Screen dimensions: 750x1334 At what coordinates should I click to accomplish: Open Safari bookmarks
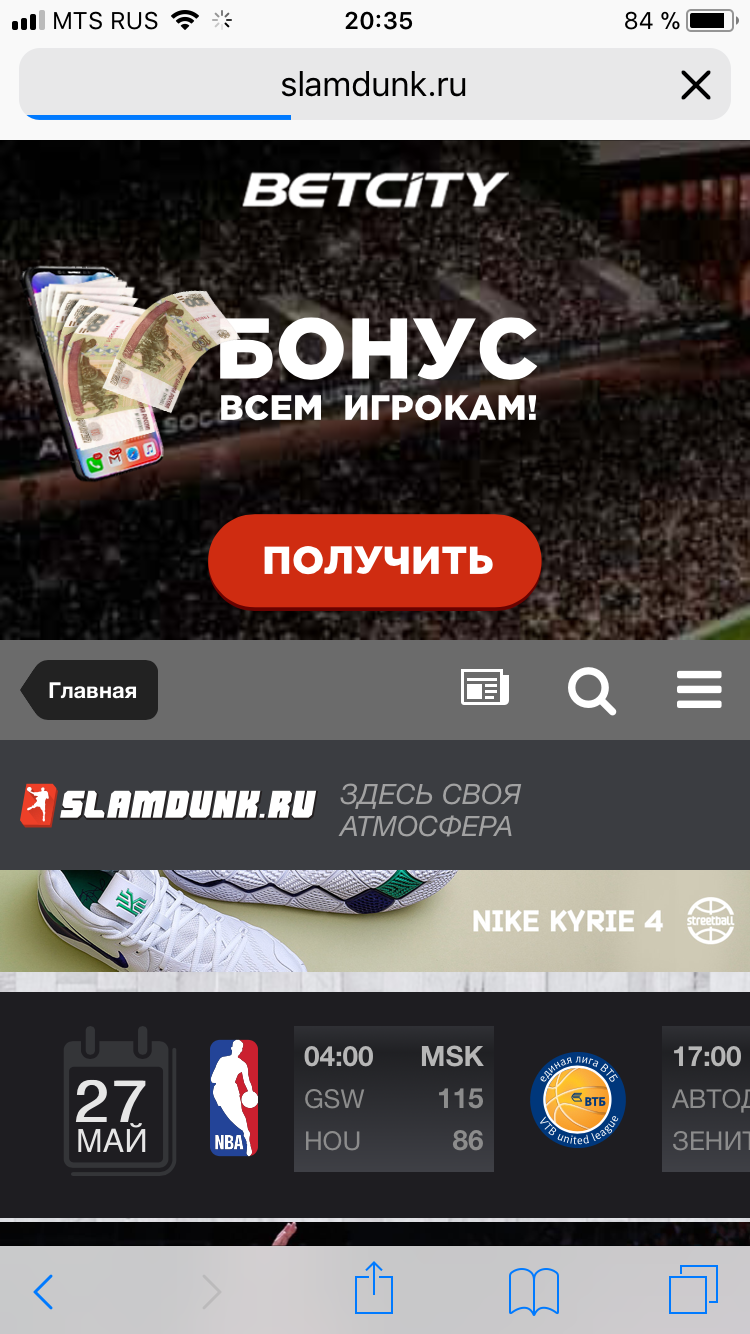(x=533, y=1292)
